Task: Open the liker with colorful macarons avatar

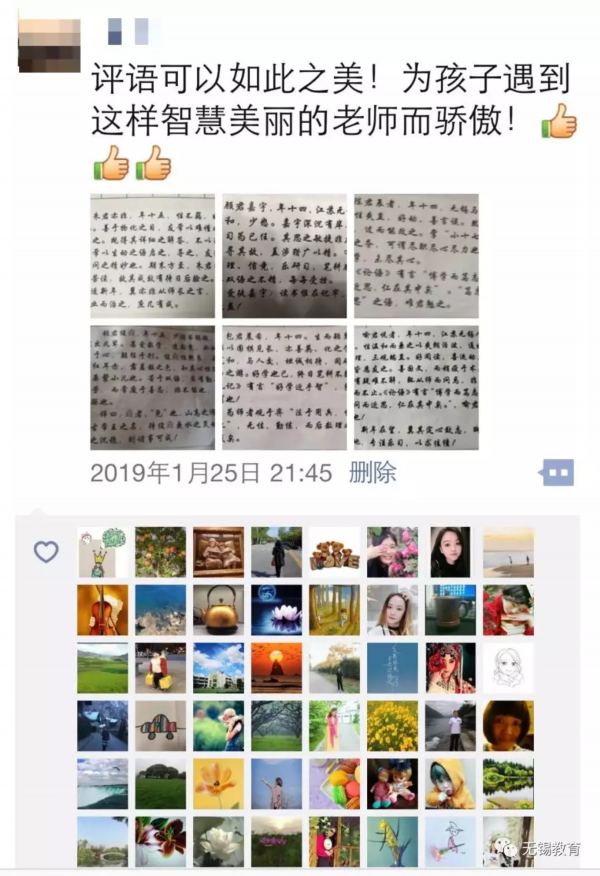Action: click(334, 784)
